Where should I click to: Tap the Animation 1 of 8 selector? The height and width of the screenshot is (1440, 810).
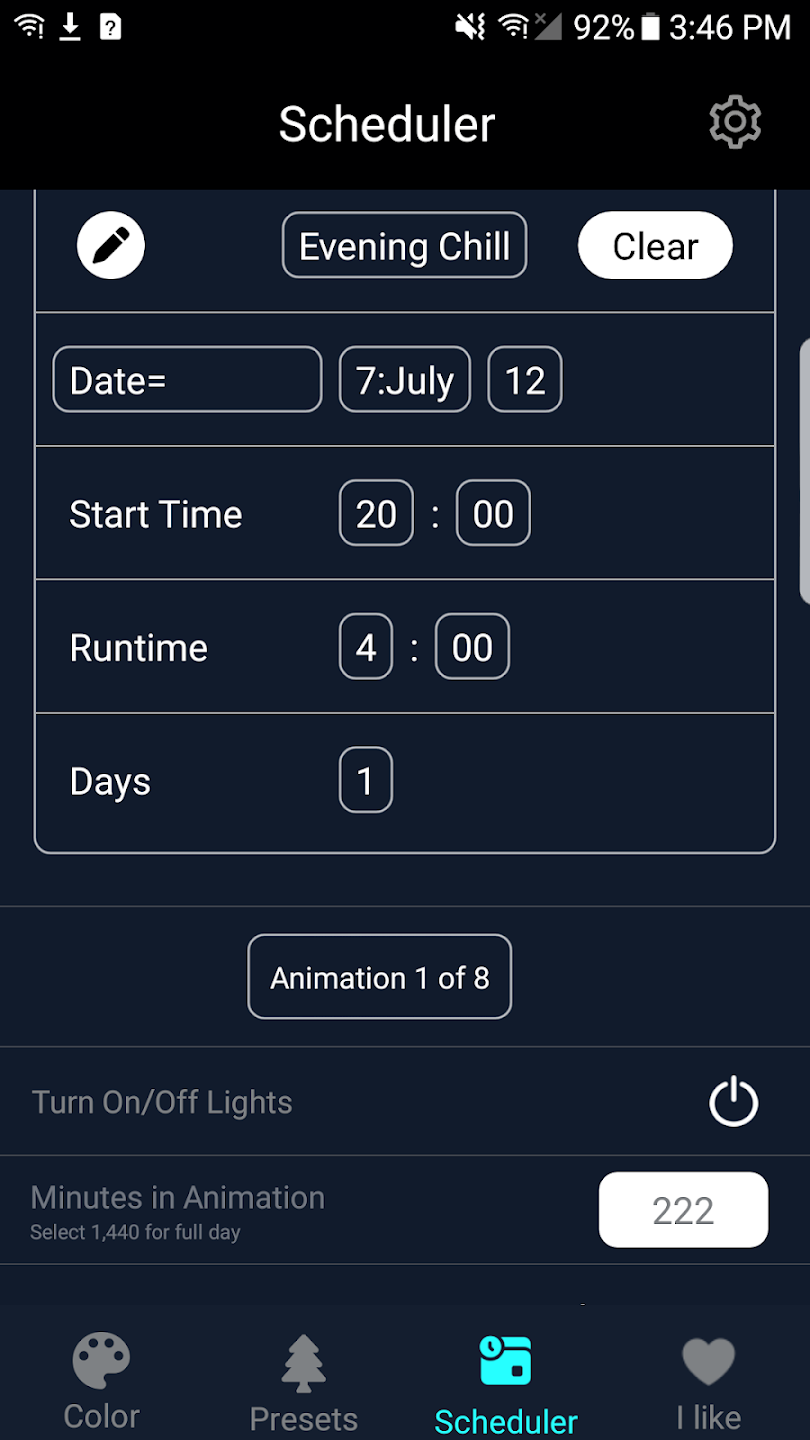pos(380,977)
